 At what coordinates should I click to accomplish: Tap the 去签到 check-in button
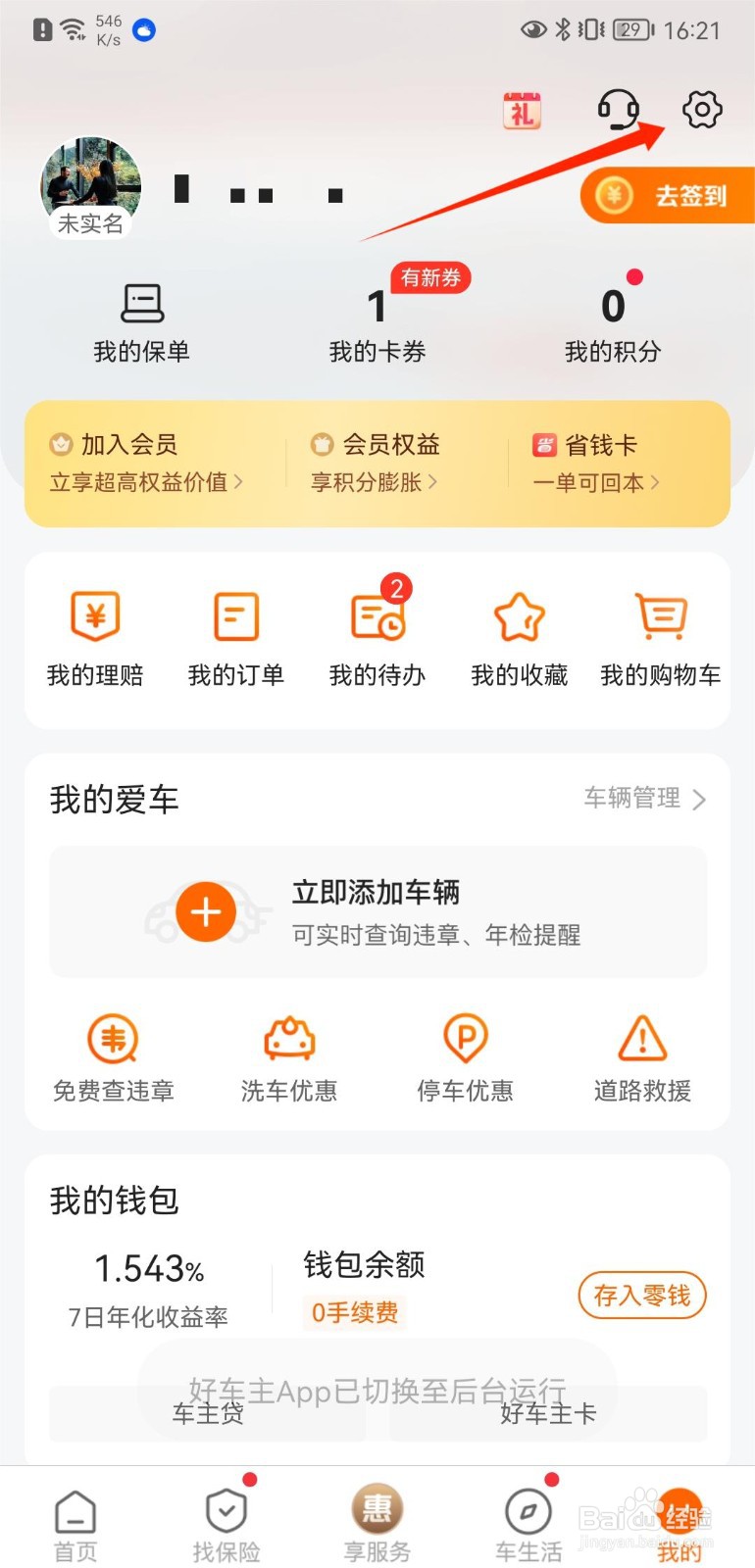pos(670,196)
